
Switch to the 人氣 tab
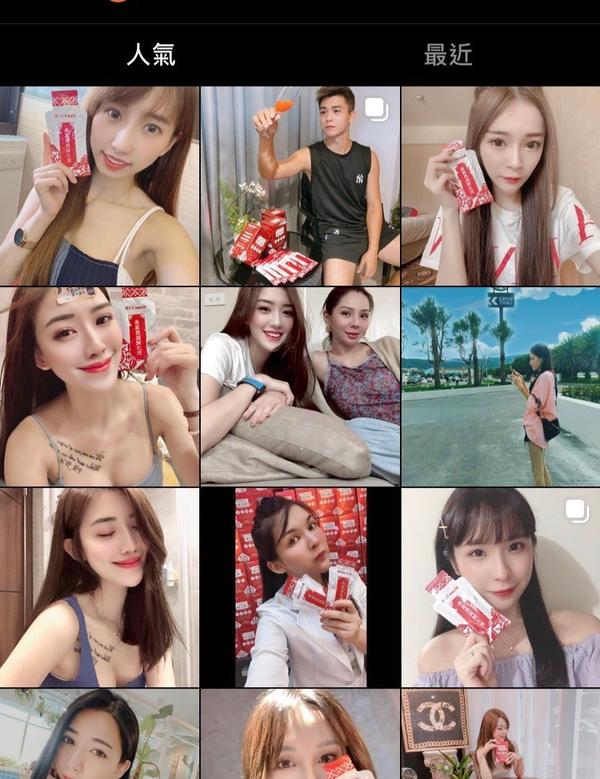(151, 55)
